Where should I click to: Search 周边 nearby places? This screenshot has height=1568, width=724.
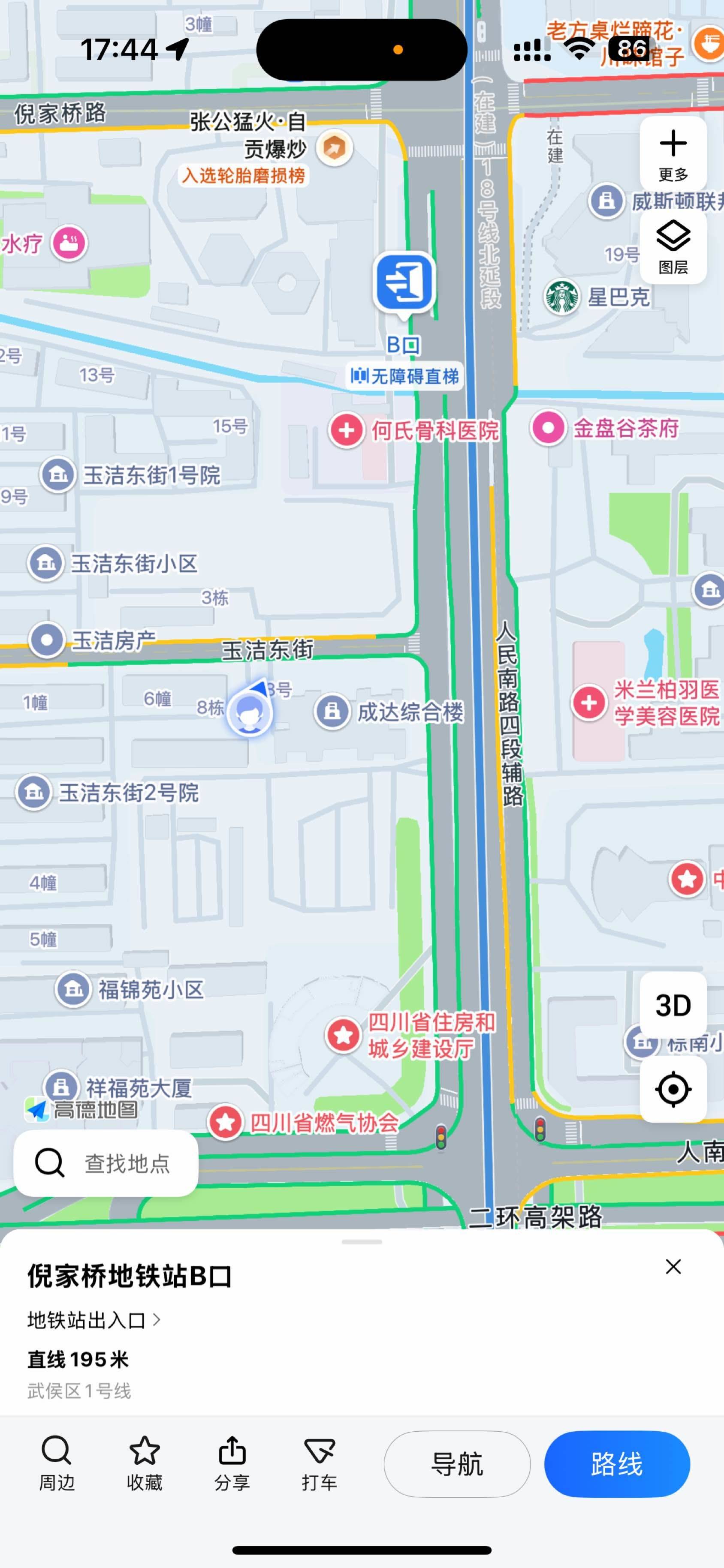pyautogui.click(x=57, y=1463)
